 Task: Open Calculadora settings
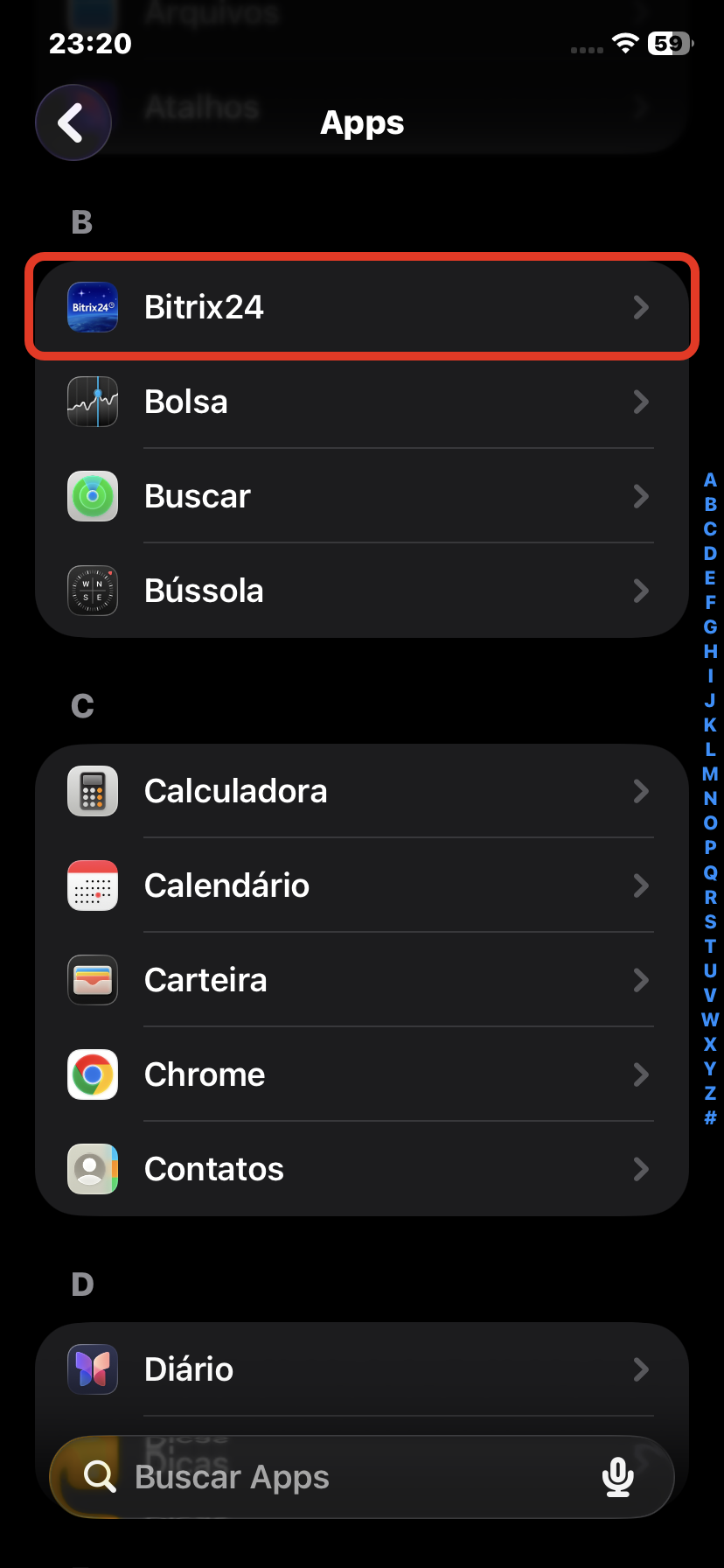[x=360, y=791]
